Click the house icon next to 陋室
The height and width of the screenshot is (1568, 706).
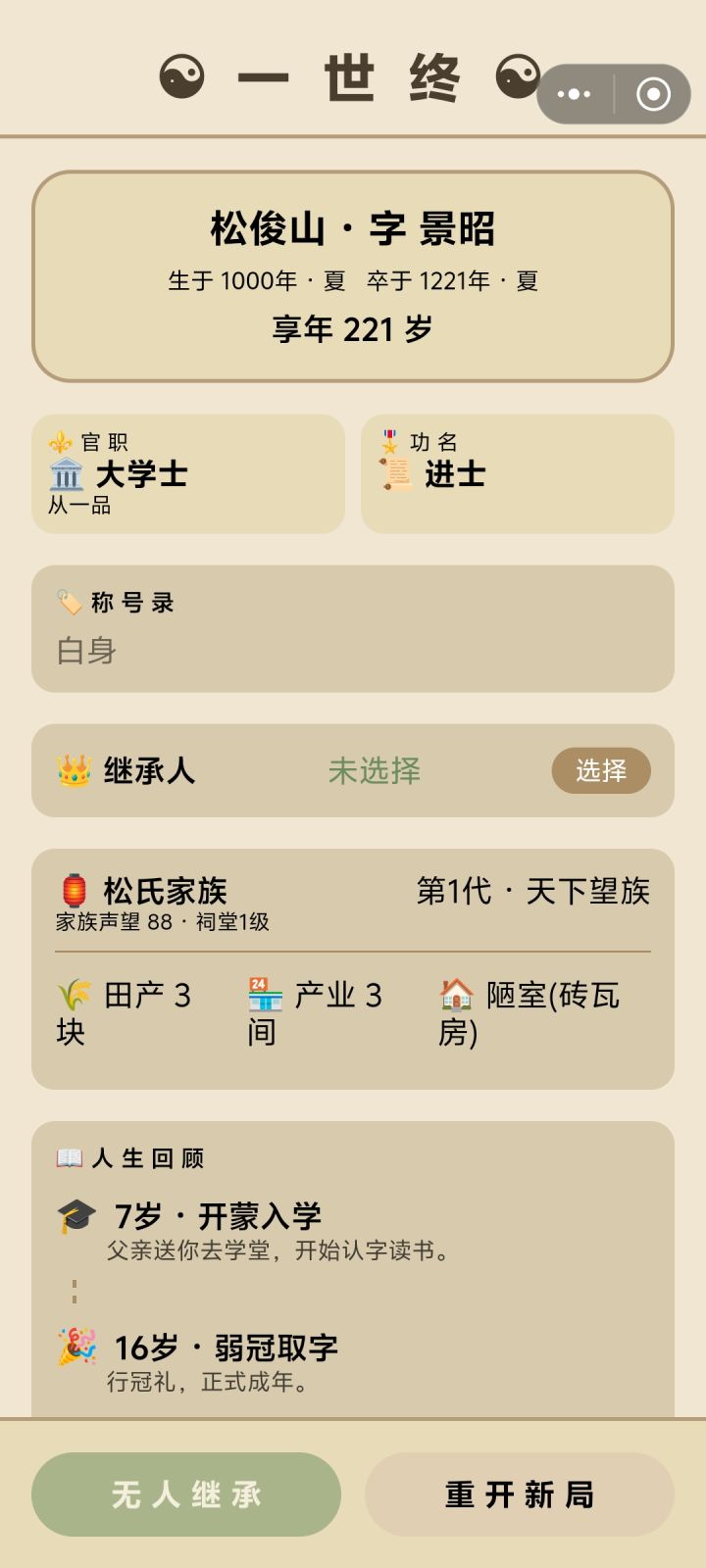point(455,996)
